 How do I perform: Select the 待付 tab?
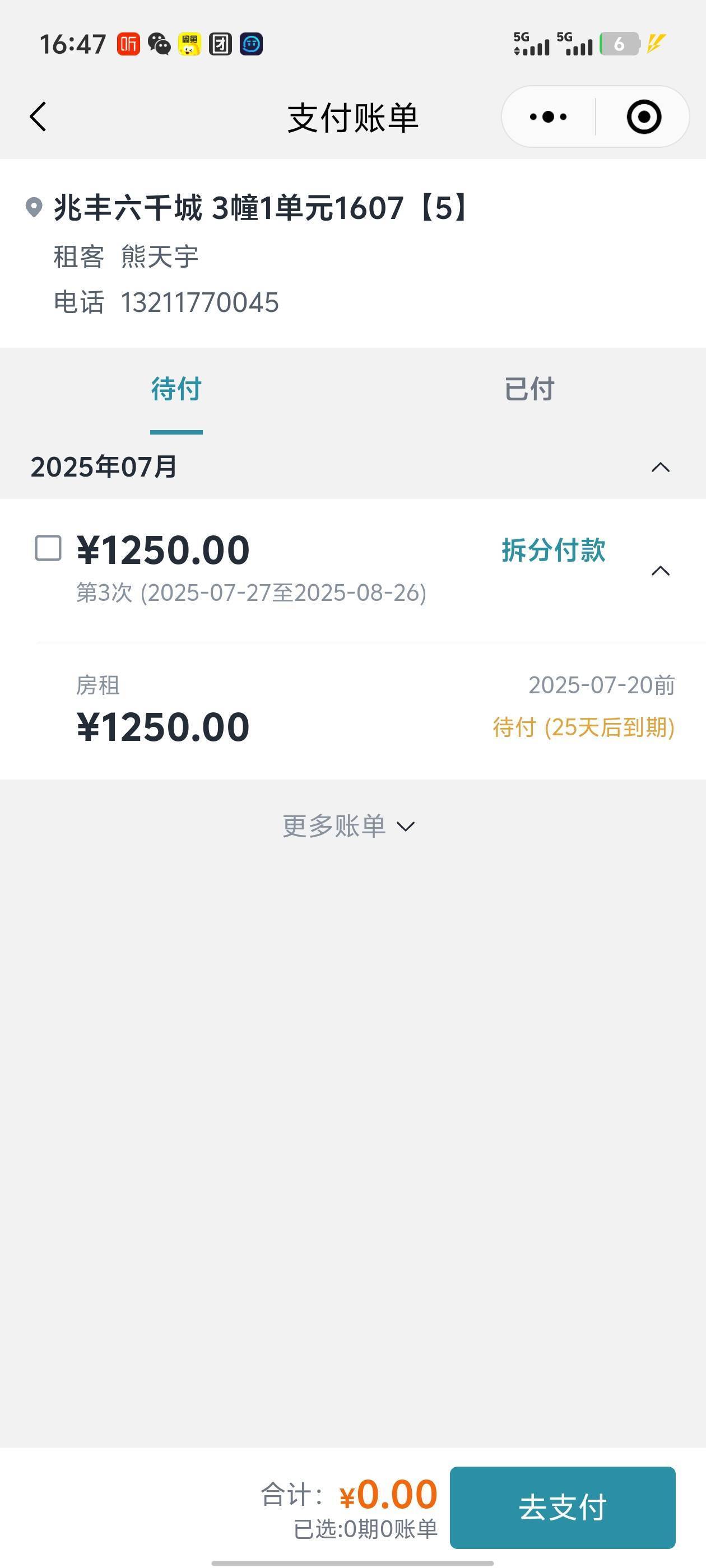click(x=176, y=389)
